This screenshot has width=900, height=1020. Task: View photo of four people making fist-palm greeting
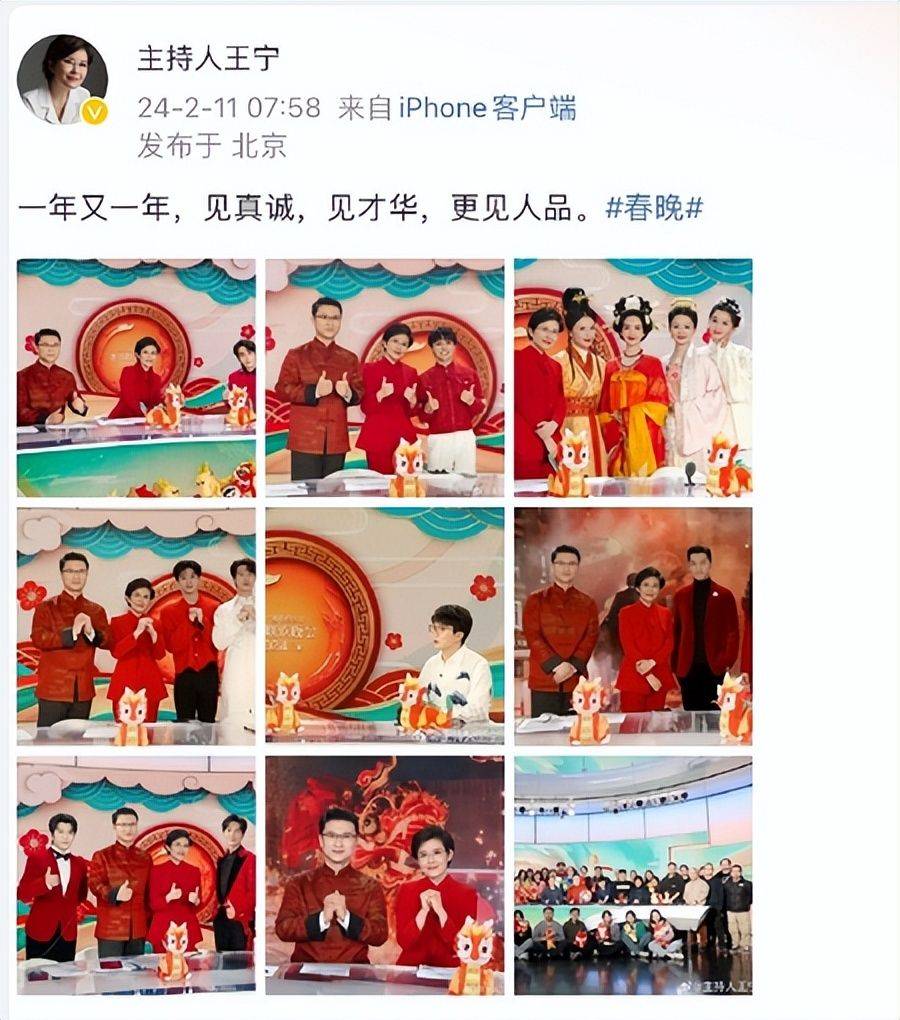136,626
